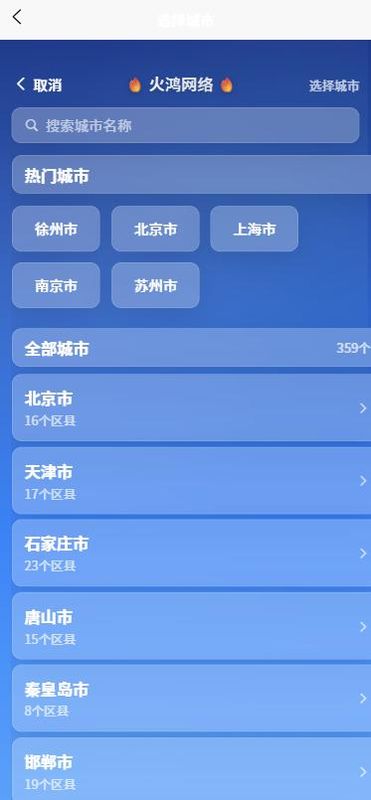The width and height of the screenshot is (371, 800).
Task: Open the 邯郸市 city row
Action: [x=191, y=769]
